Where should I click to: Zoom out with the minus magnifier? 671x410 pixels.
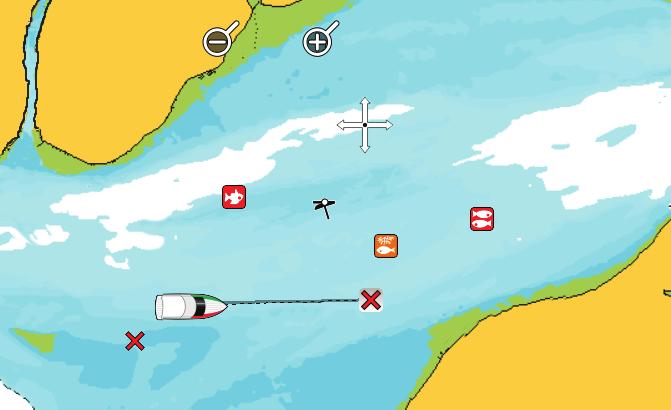pyautogui.click(x=217, y=42)
